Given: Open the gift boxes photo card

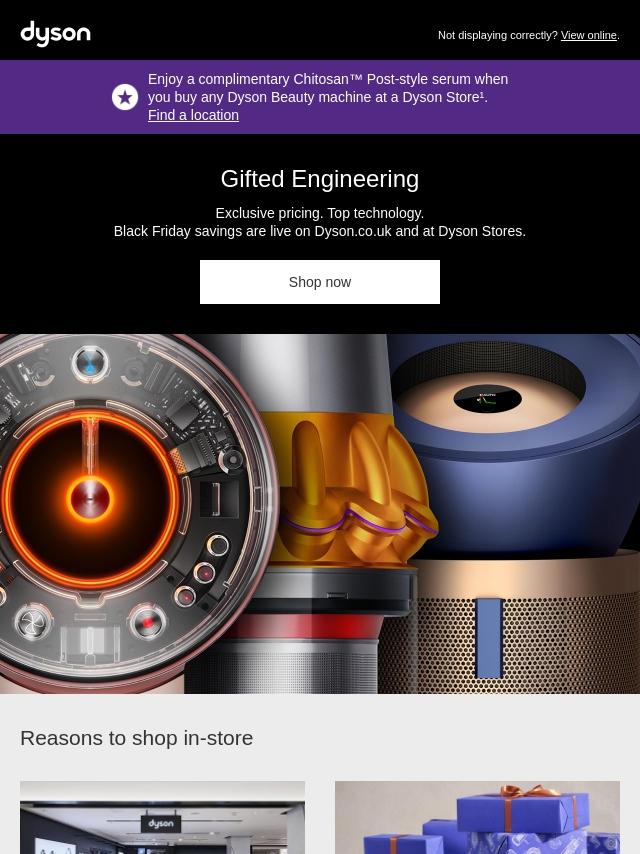Looking at the screenshot, I should [x=477, y=818].
